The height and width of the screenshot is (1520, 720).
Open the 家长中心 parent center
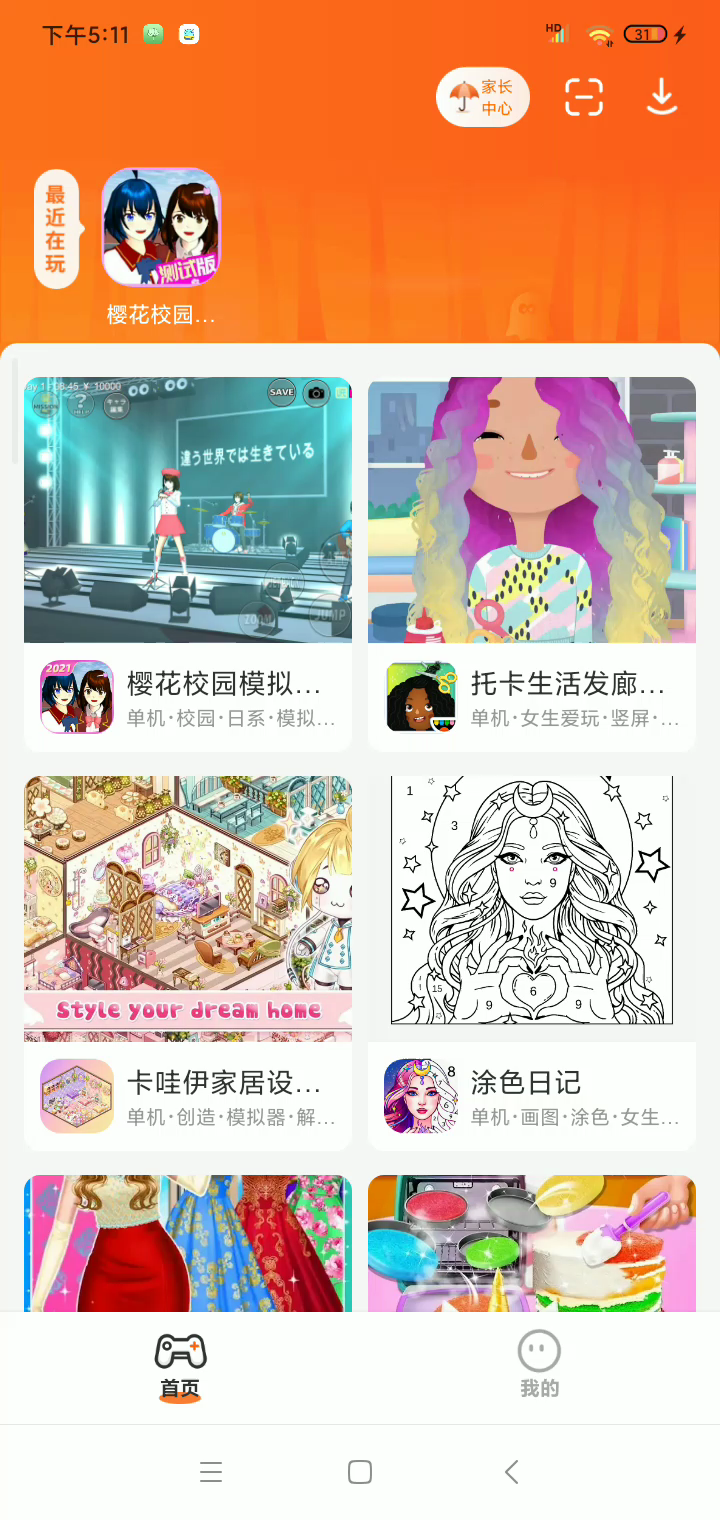pos(483,98)
